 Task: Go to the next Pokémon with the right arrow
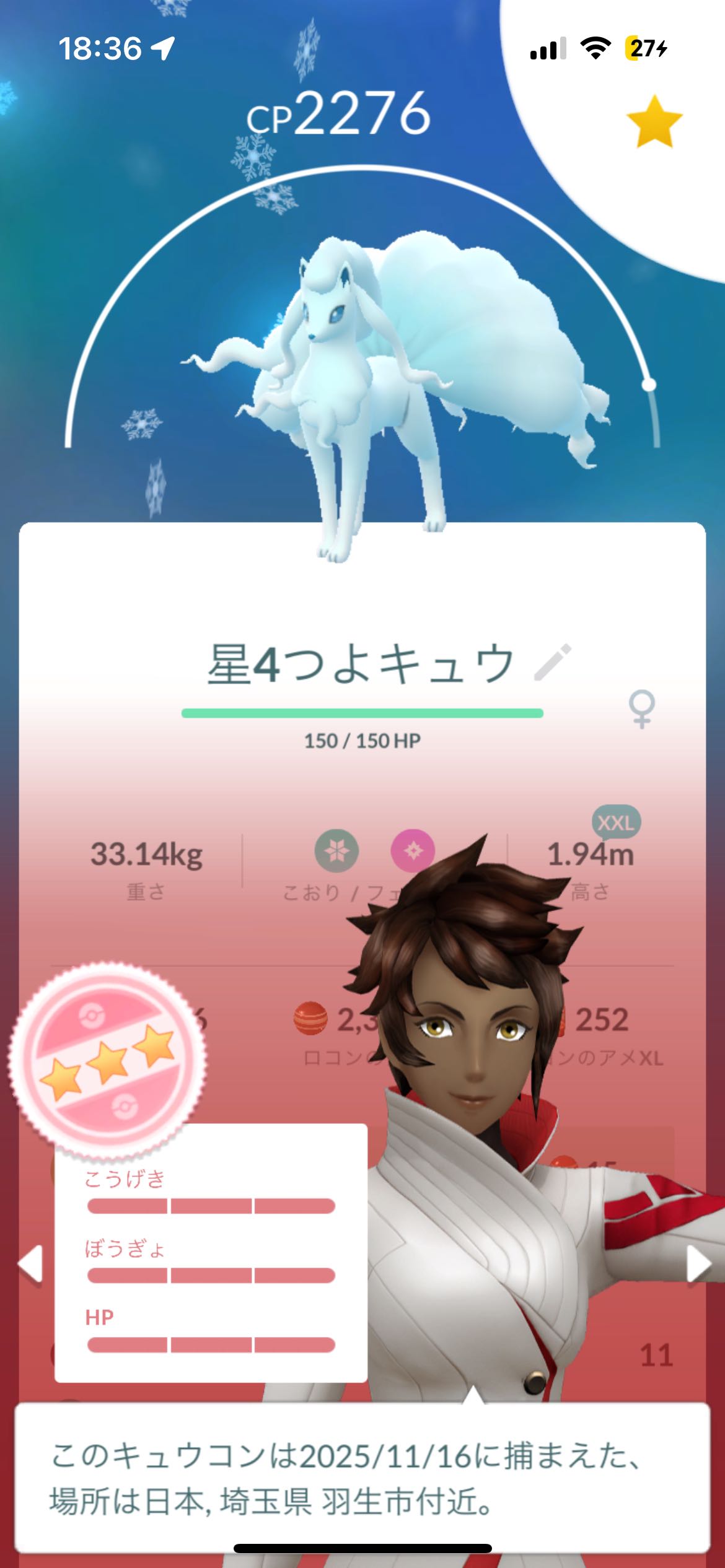coord(698,1263)
